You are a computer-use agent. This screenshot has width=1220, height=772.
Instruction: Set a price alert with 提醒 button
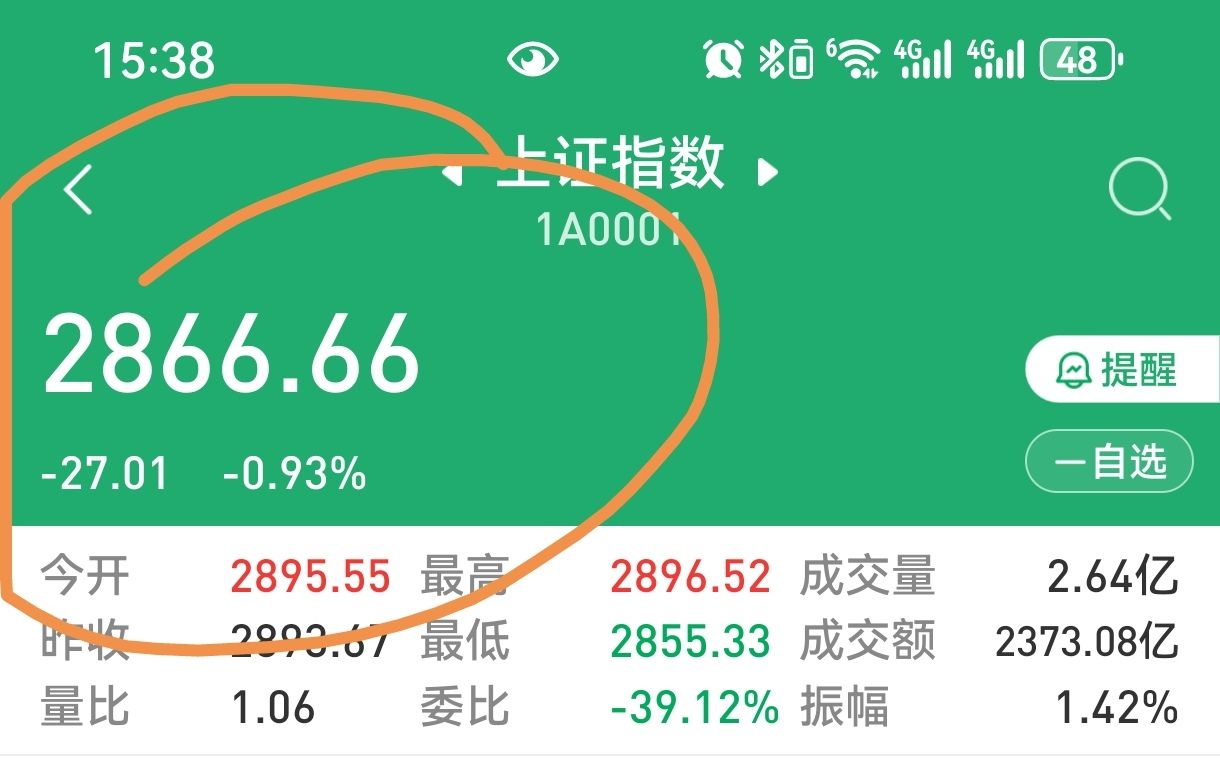click(x=1118, y=372)
